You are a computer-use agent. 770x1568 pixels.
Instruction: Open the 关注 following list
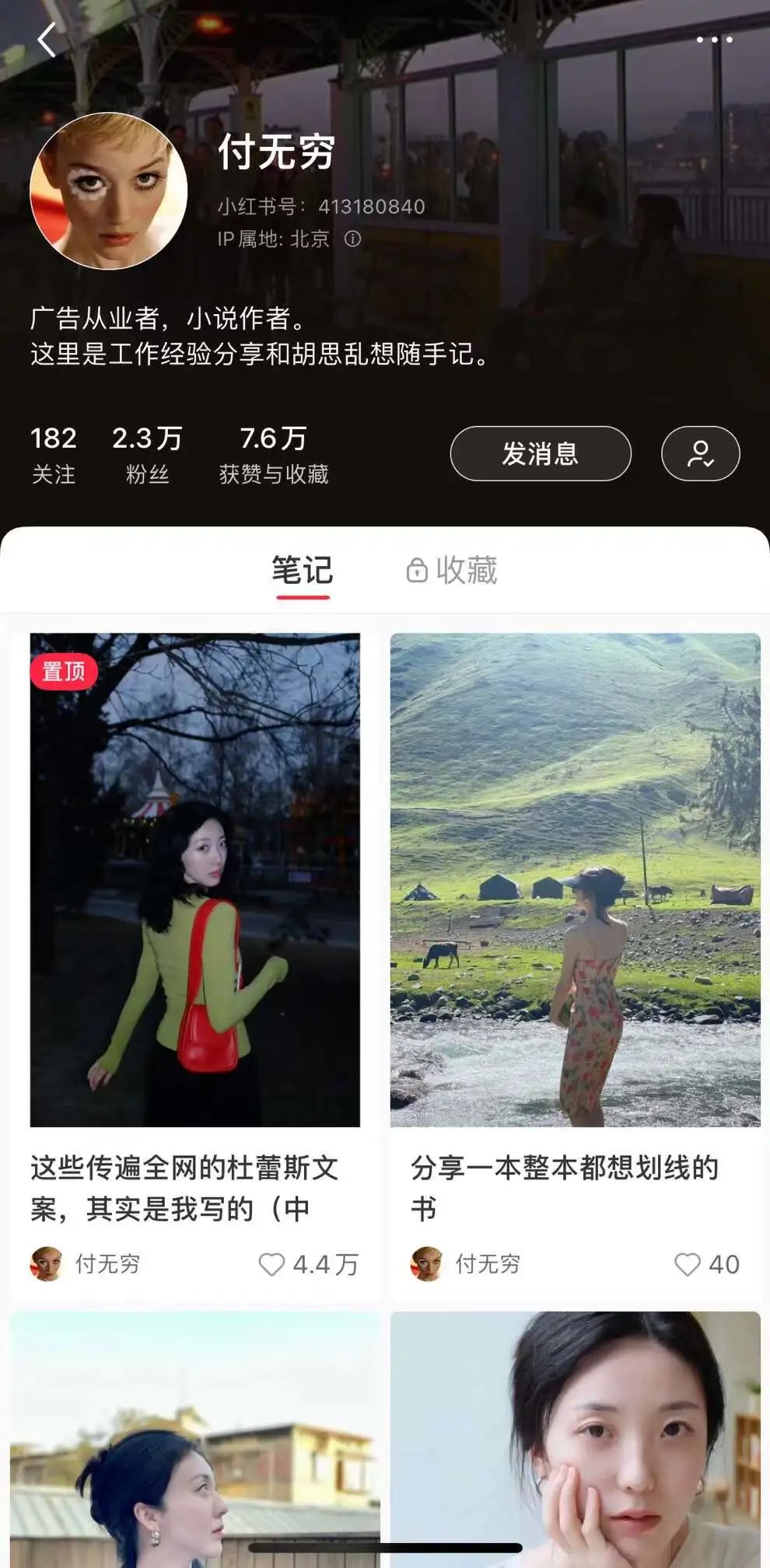point(52,451)
